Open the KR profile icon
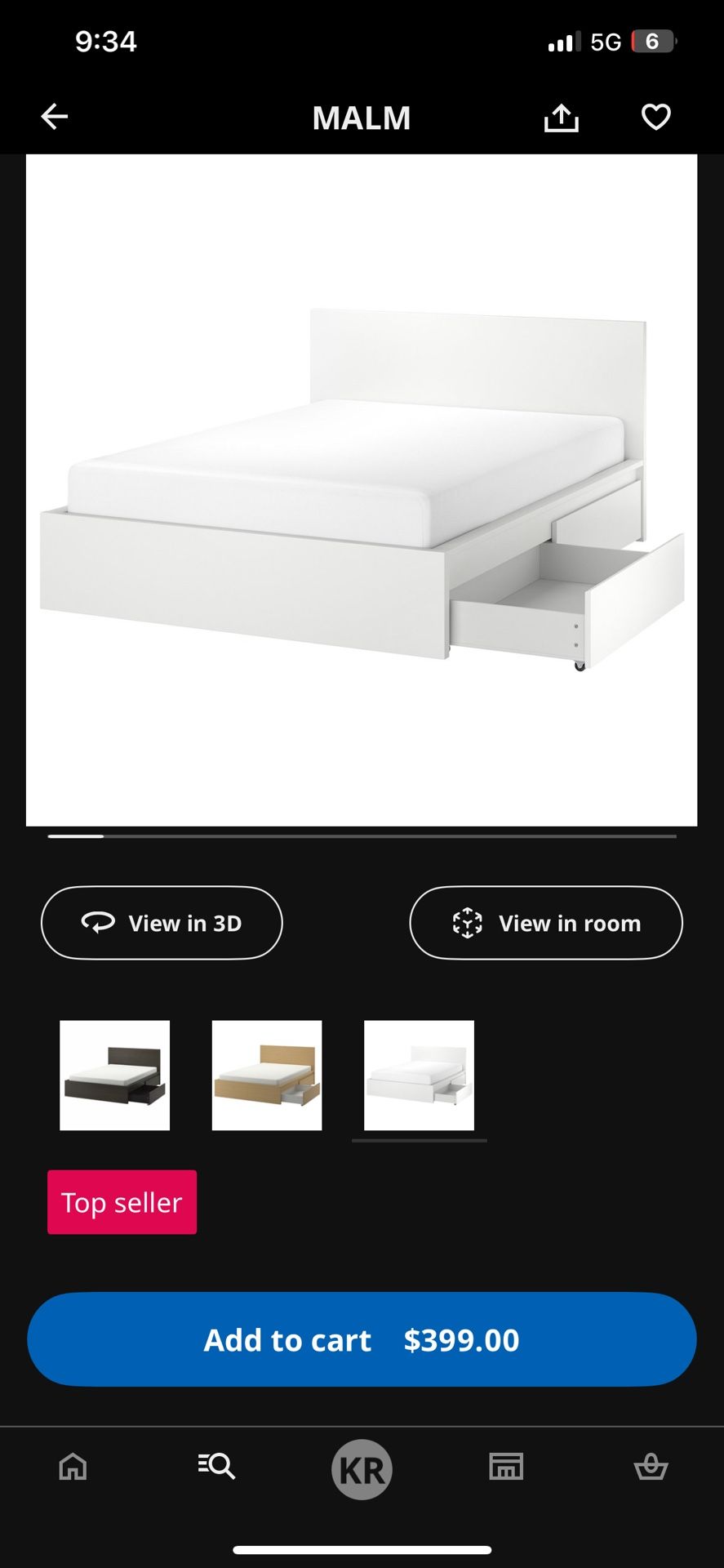 tap(362, 1466)
